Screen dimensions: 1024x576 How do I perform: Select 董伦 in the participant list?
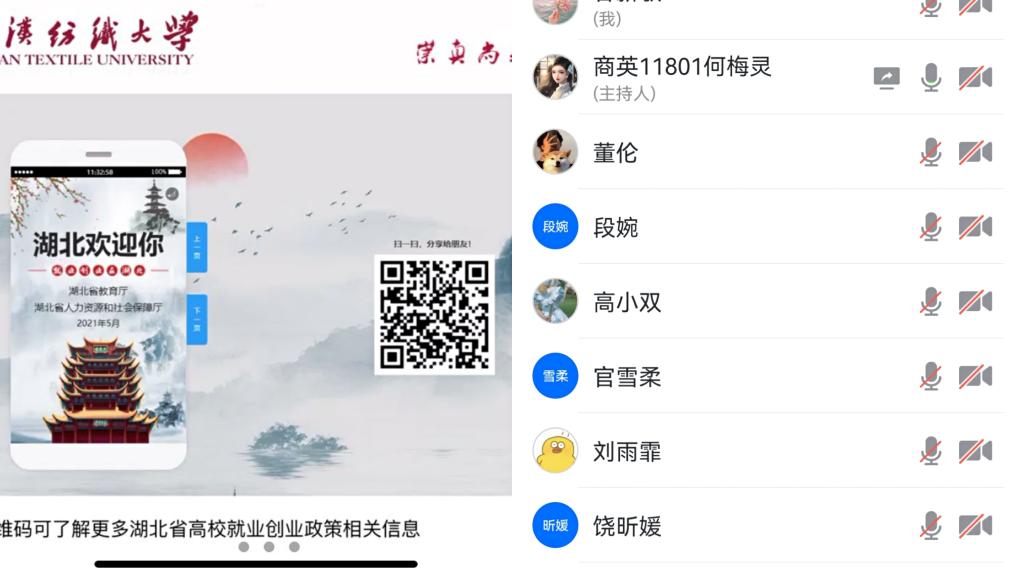click(x=615, y=153)
